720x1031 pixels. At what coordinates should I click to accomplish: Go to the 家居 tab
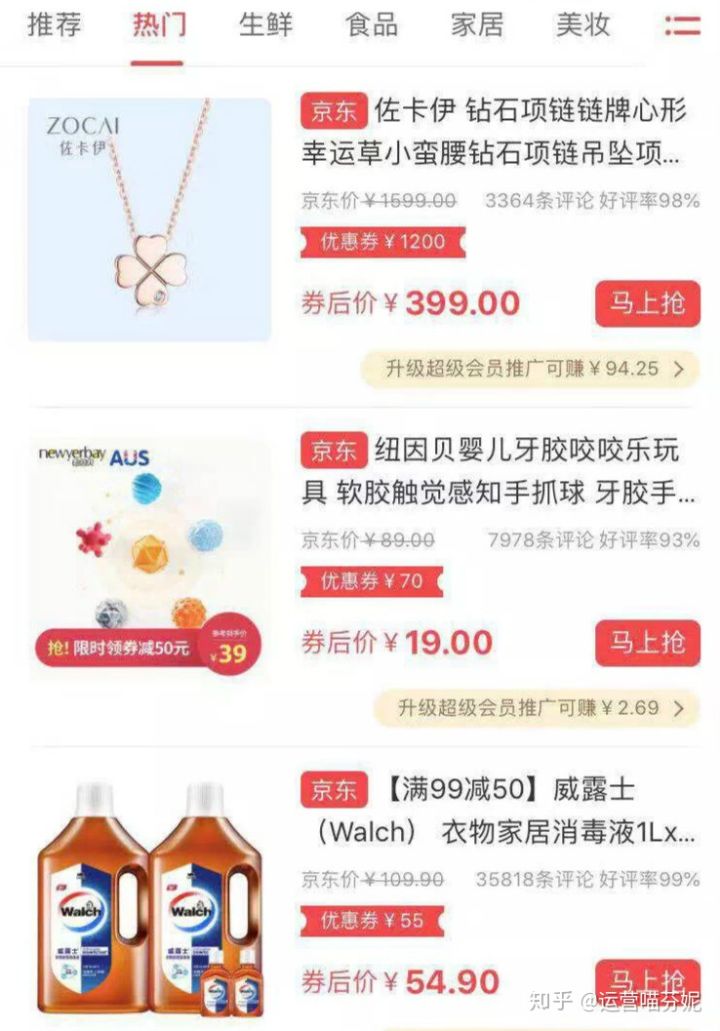pyautogui.click(x=477, y=25)
